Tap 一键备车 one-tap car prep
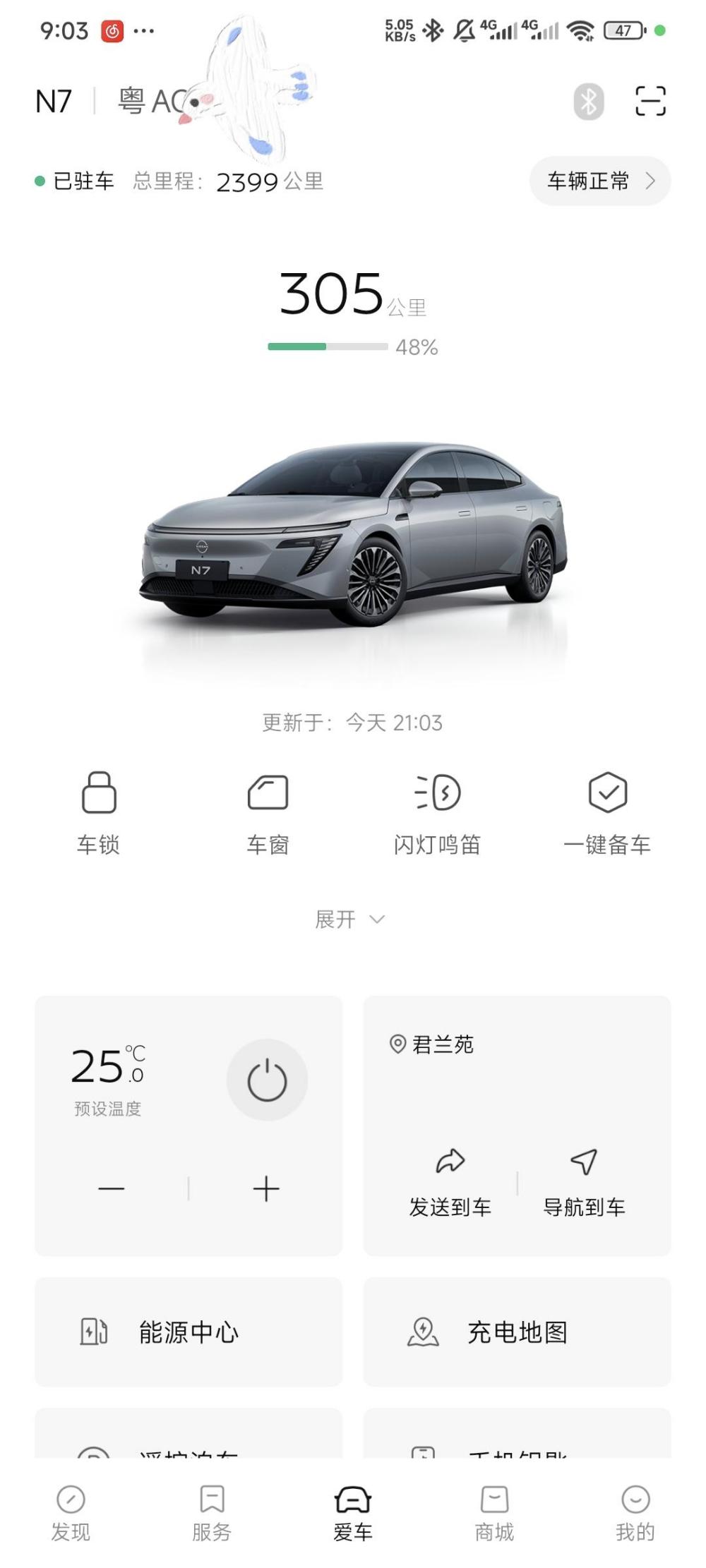This screenshot has height=1568, width=706. [607, 812]
